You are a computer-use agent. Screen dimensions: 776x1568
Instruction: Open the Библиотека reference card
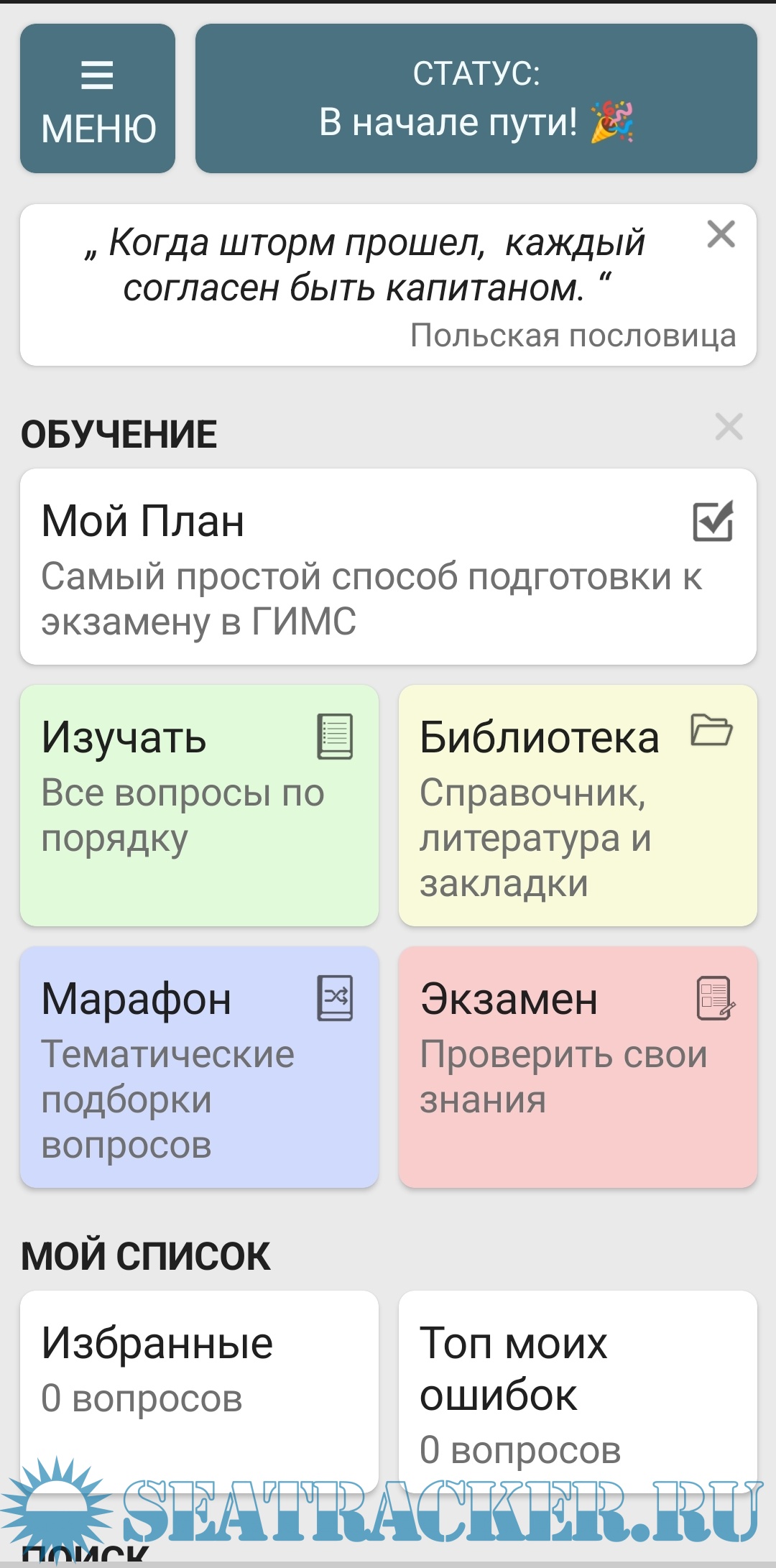tap(578, 806)
